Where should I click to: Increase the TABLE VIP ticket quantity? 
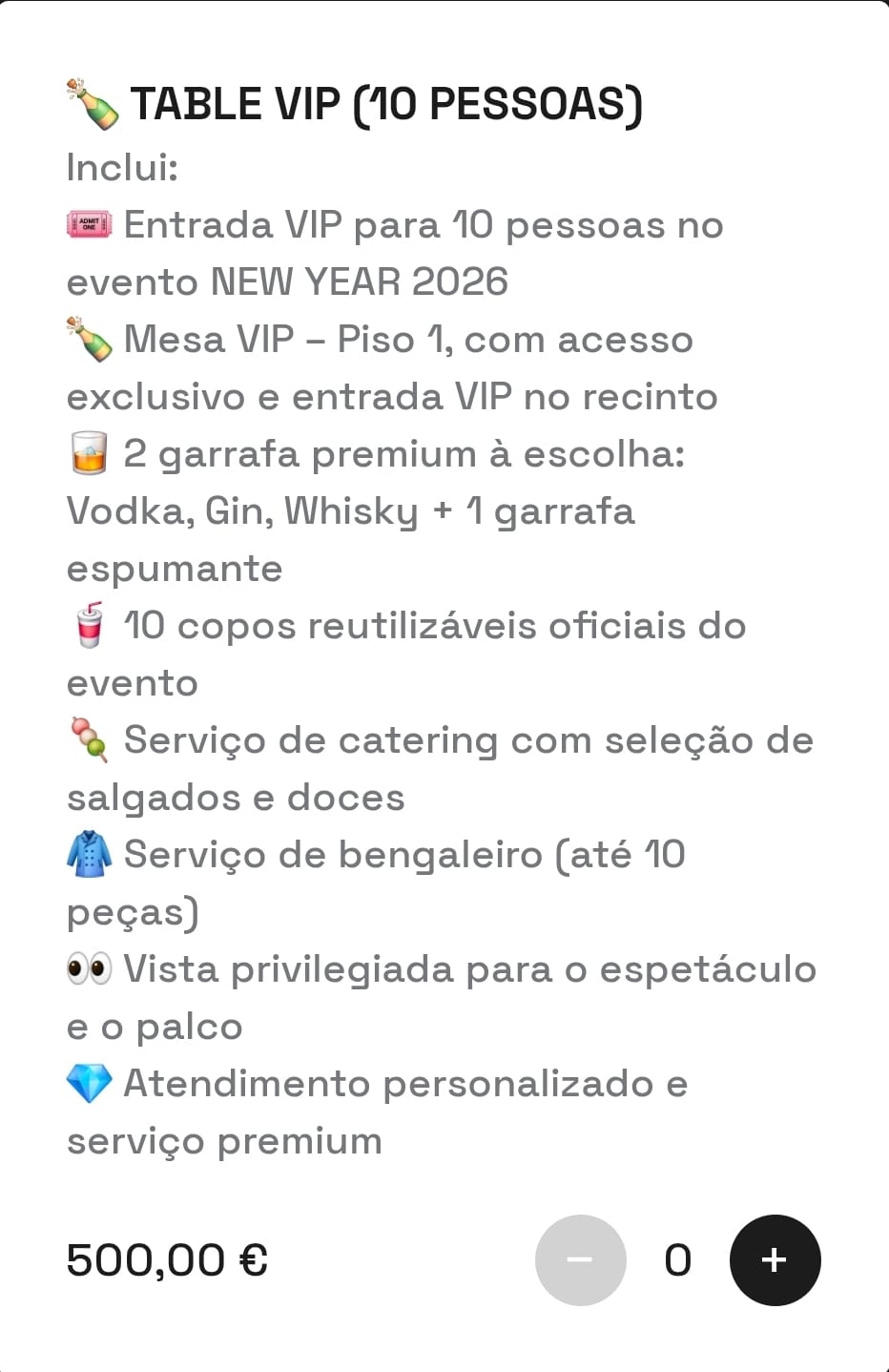[x=775, y=1259]
